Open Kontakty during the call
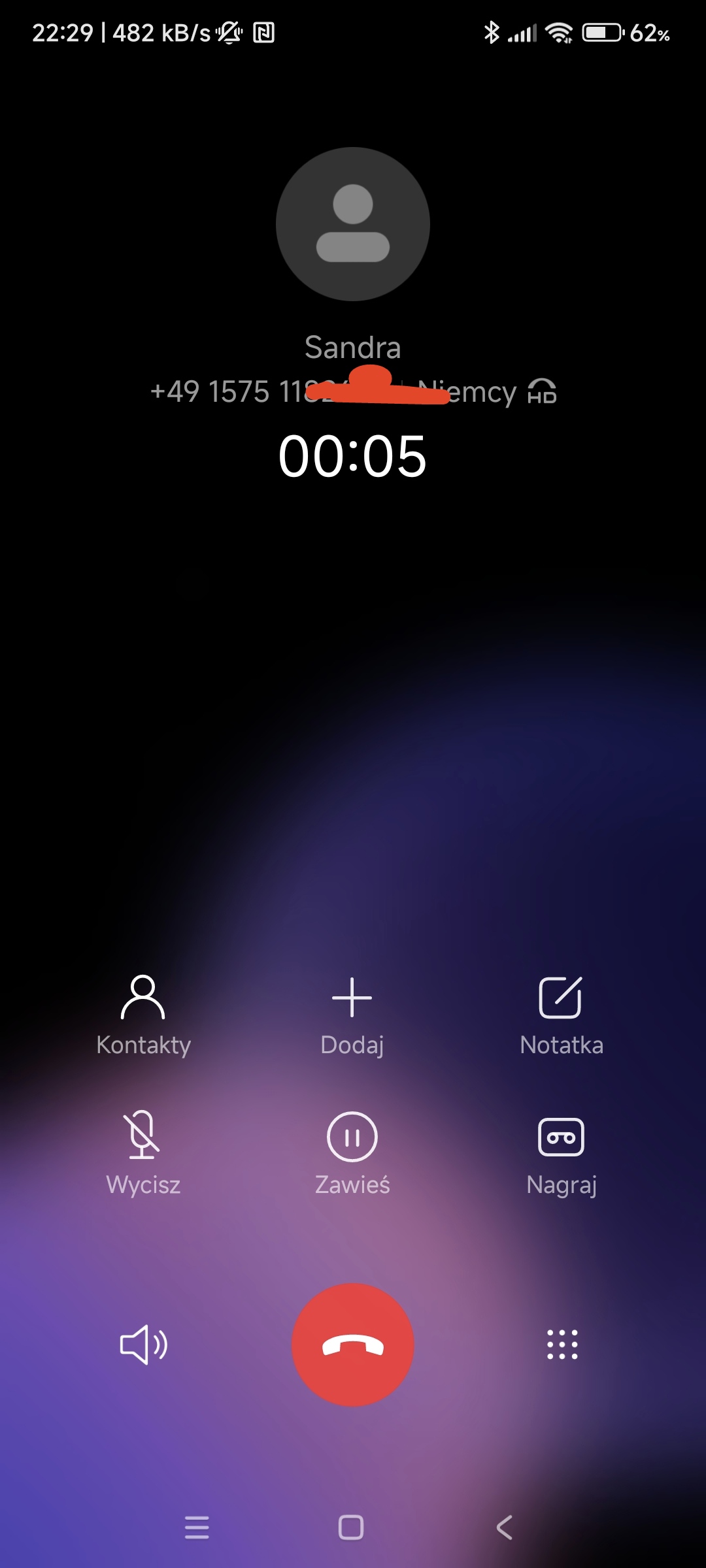The width and height of the screenshot is (706, 1568). pyautogui.click(x=143, y=1015)
